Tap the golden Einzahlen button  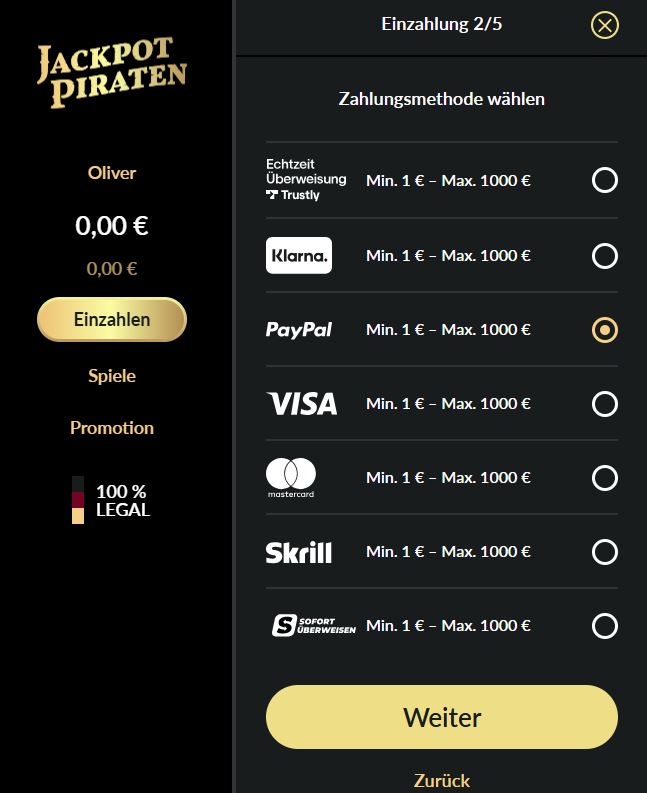pos(112,320)
